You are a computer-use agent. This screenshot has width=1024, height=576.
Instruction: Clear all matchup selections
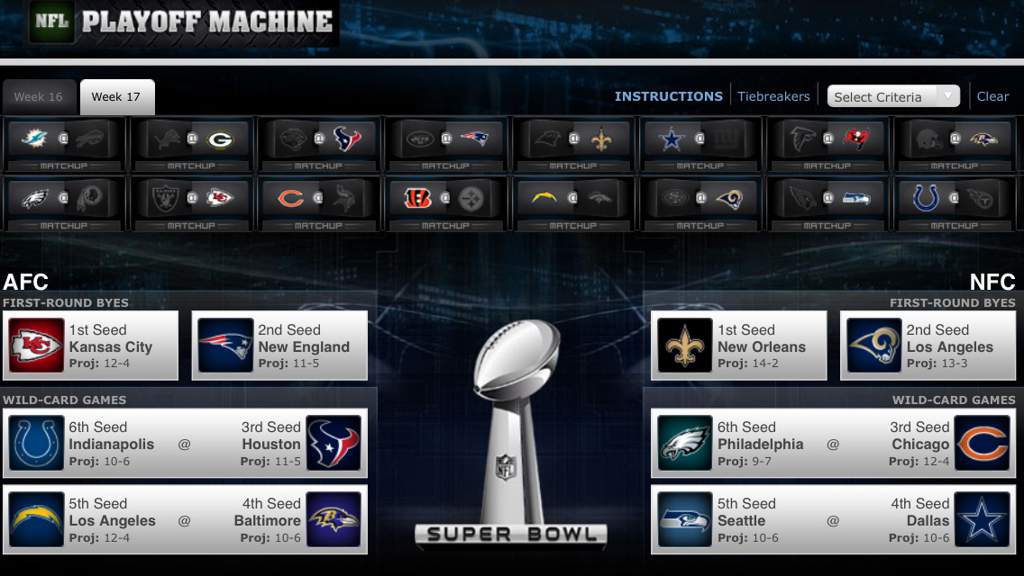992,96
